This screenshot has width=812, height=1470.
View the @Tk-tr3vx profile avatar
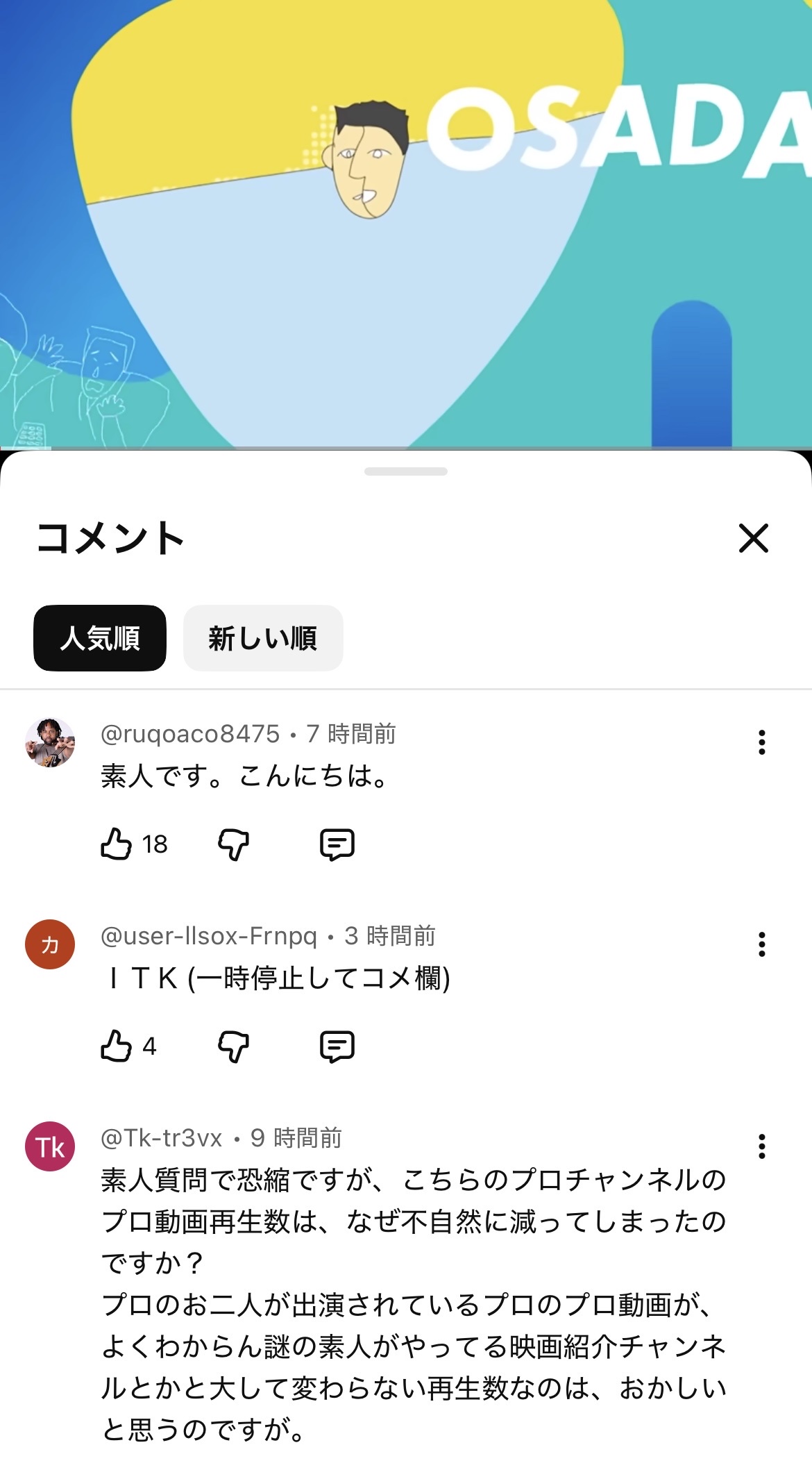tap(50, 1146)
